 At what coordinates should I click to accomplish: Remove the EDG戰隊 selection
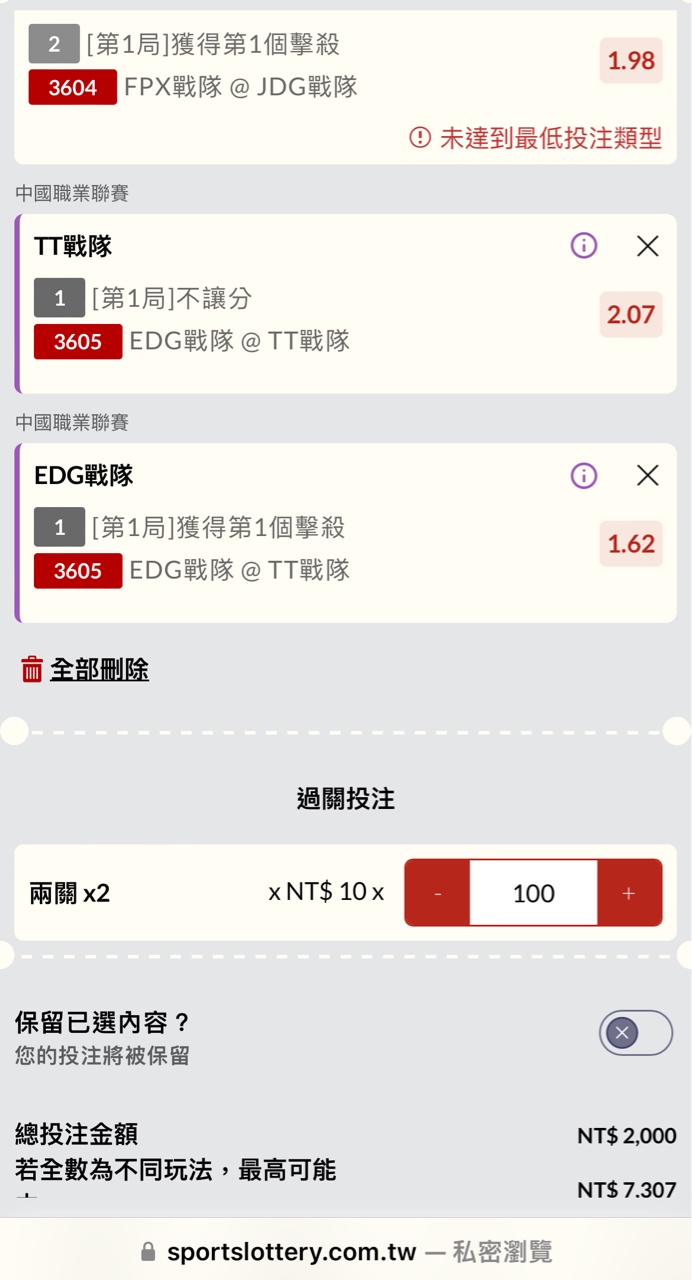pyautogui.click(x=648, y=475)
